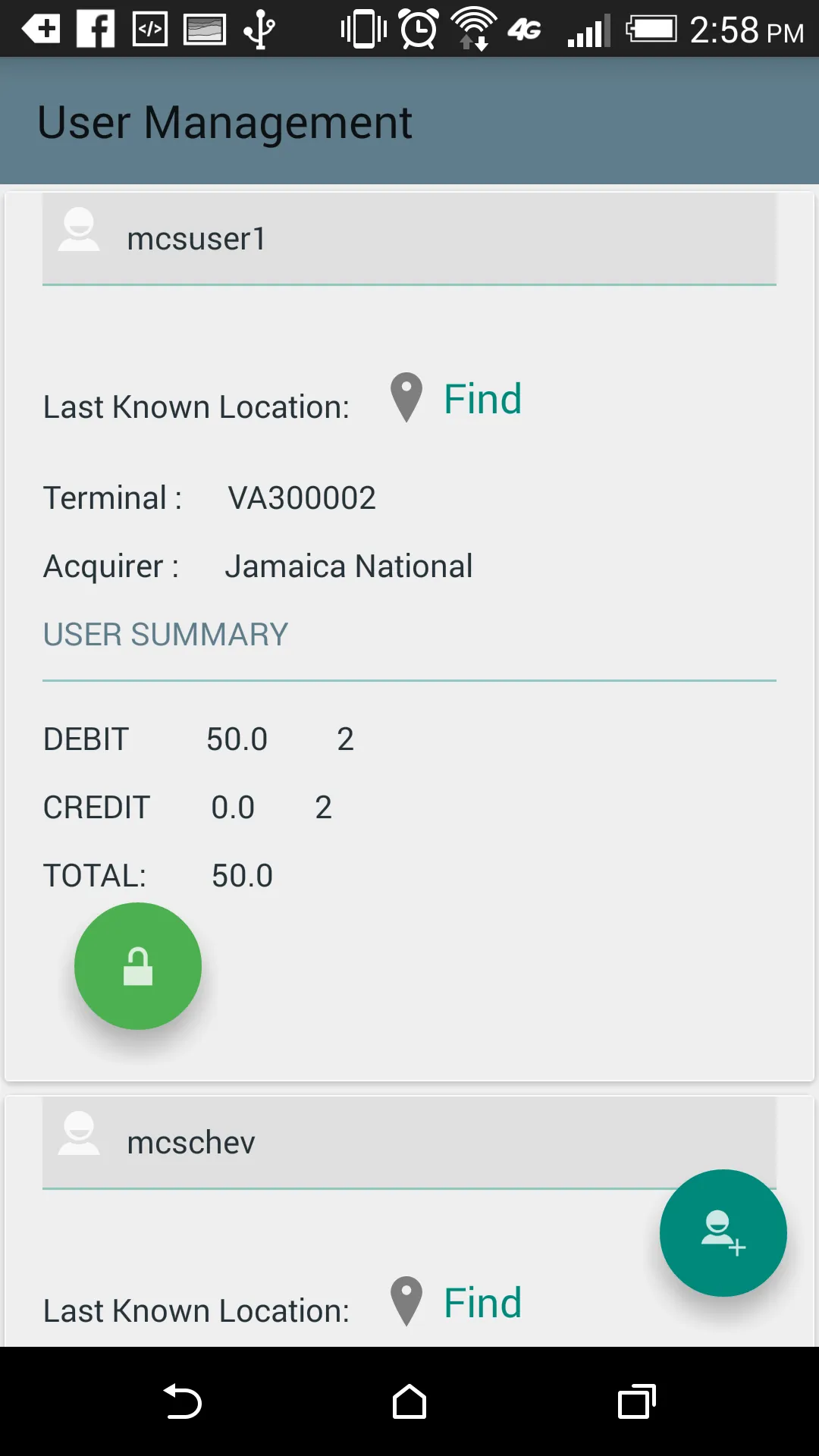Viewport: 819px width, 1456px height.
Task: Tap the battery level indicator
Action: tap(654, 29)
